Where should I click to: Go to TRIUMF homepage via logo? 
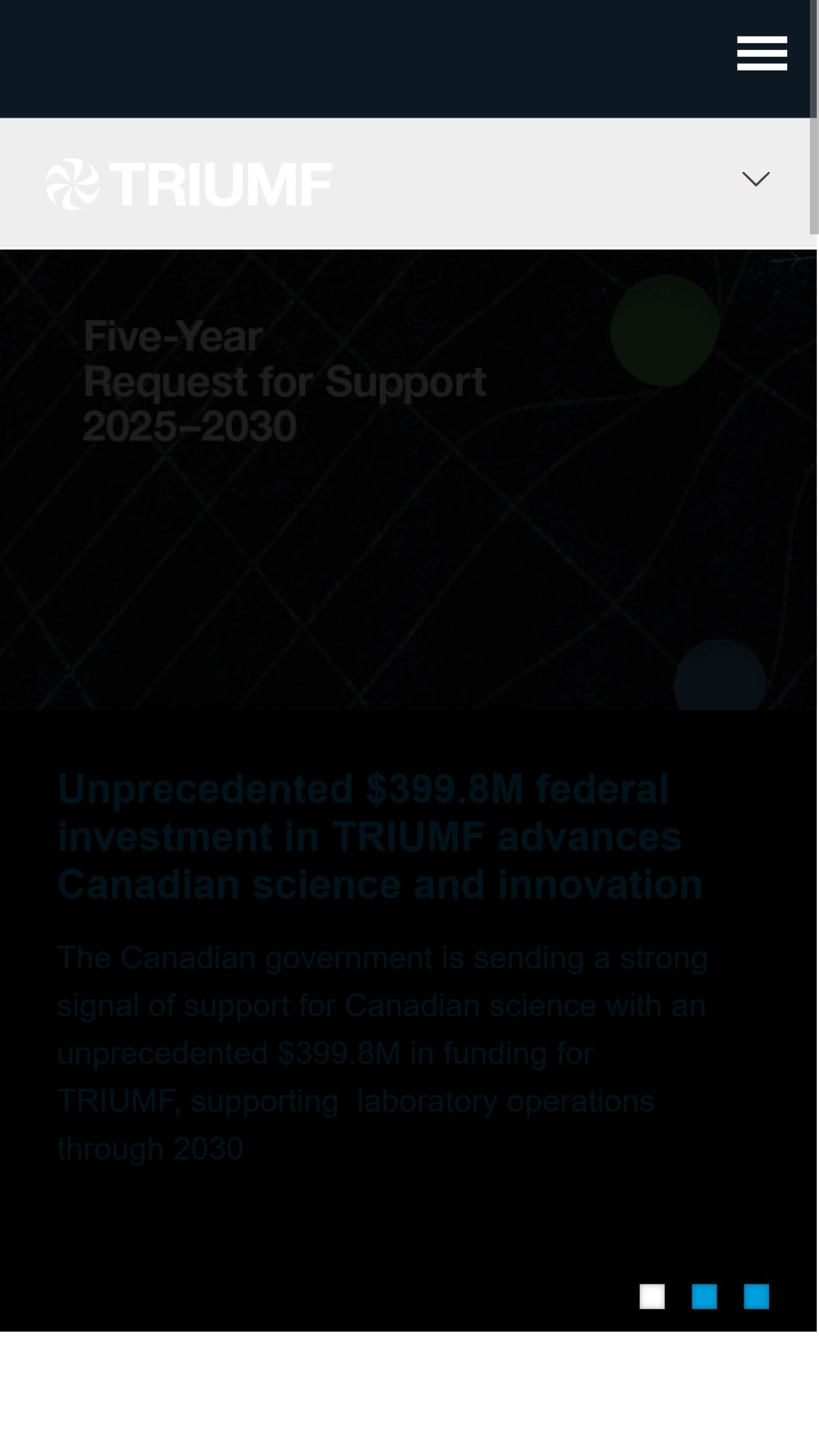pos(189,184)
